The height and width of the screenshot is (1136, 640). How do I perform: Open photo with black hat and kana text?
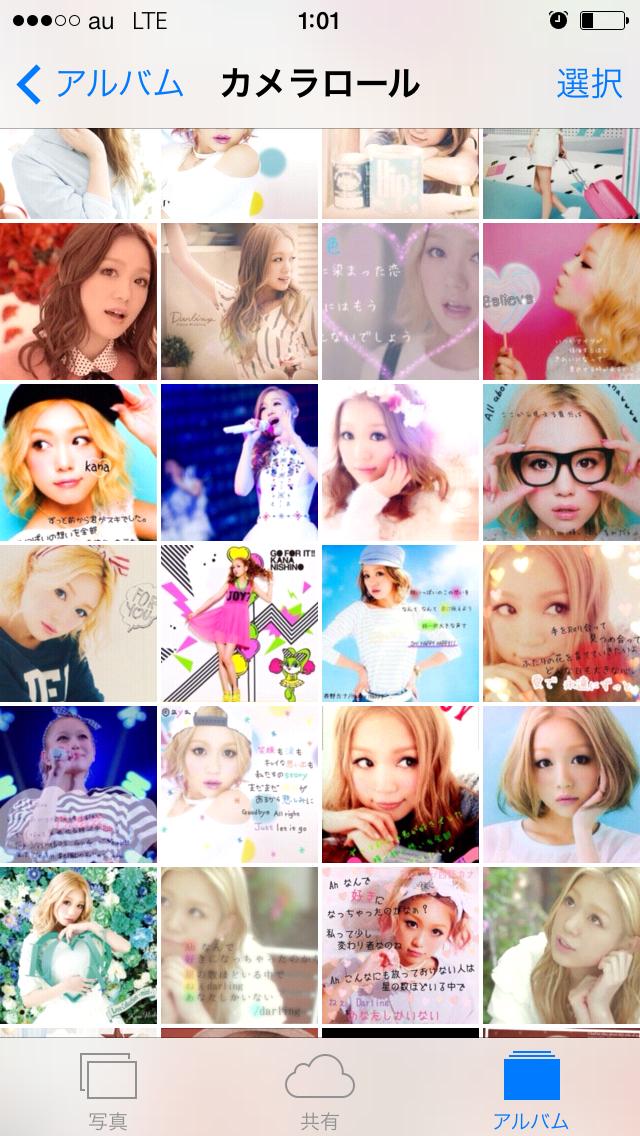coord(78,462)
